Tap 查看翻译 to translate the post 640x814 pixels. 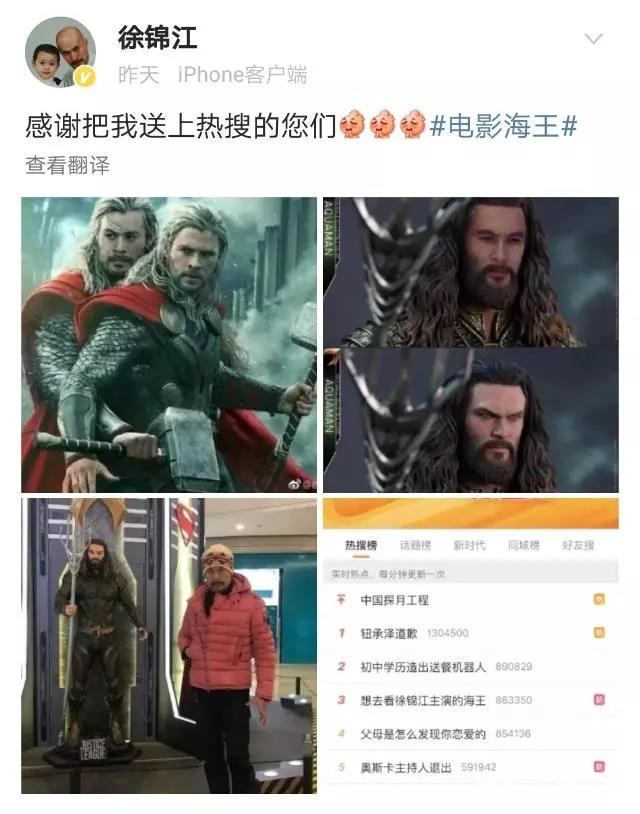click(67, 165)
